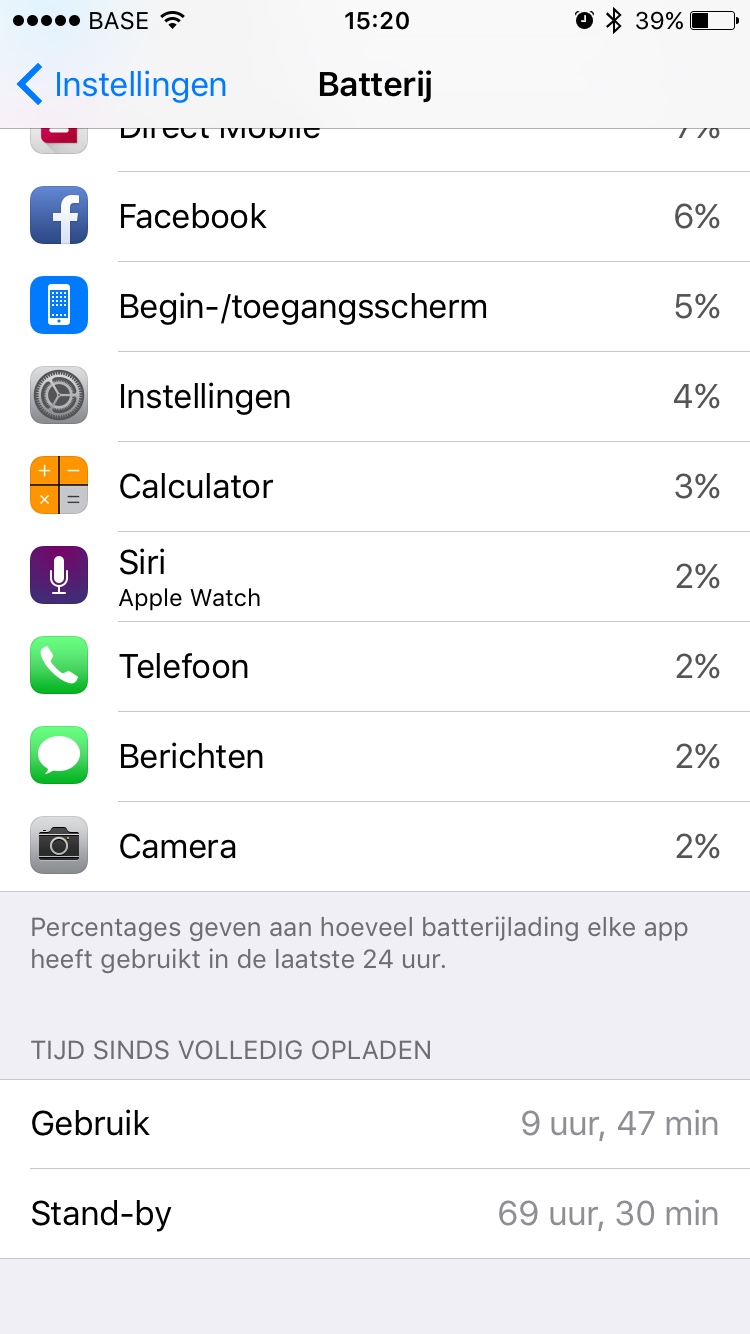Tap the Facebook battery usage row
Screen dimensions: 750x1334
[375, 217]
